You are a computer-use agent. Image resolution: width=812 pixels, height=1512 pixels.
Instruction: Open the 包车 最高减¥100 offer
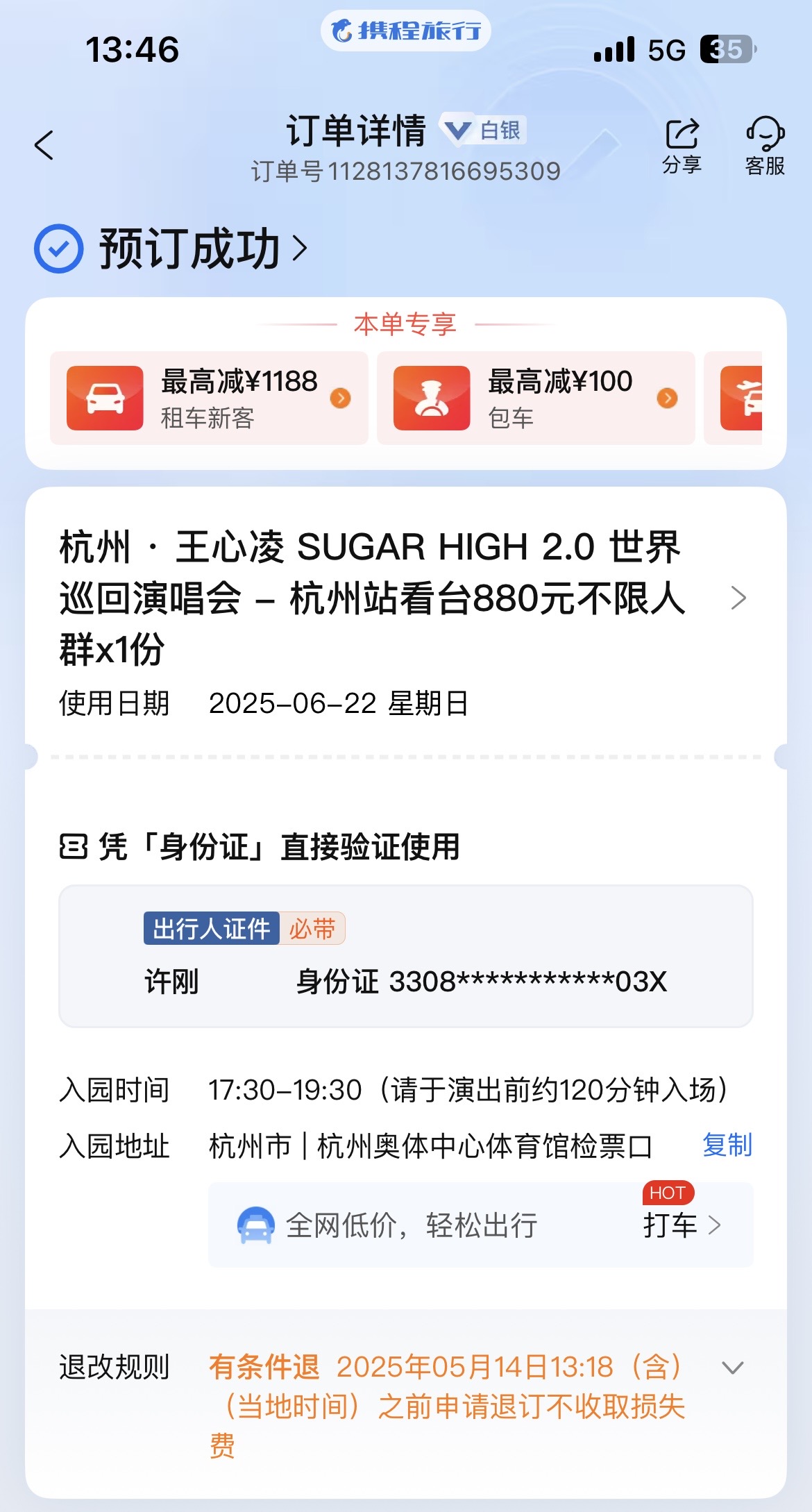(x=536, y=398)
